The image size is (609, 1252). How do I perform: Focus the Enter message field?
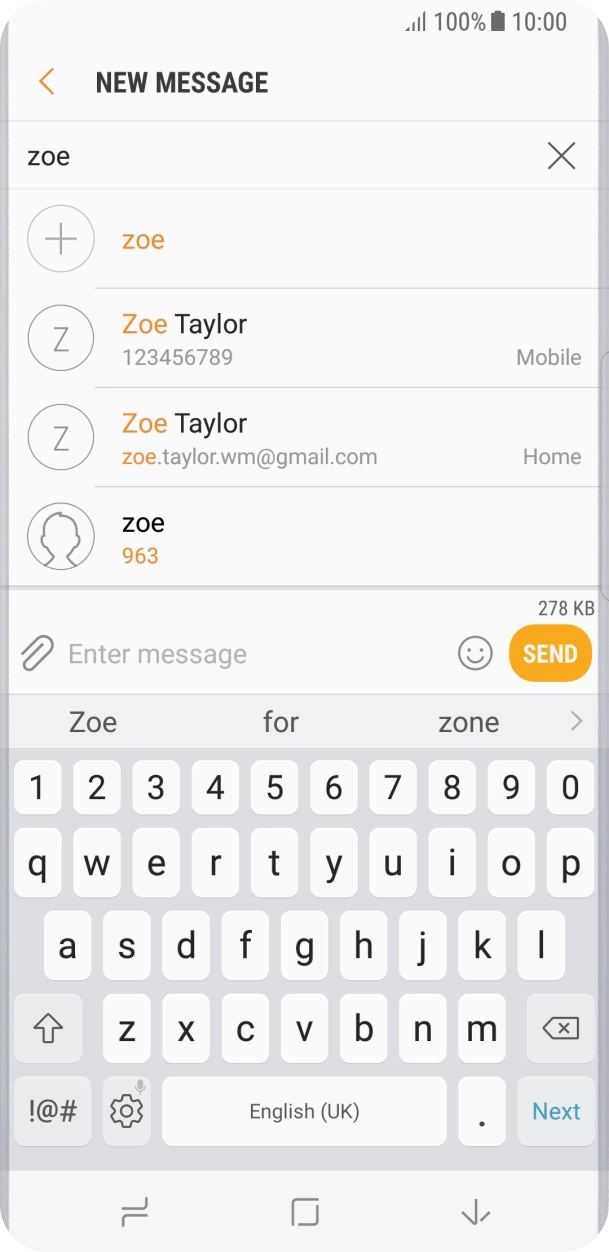pos(250,654)
